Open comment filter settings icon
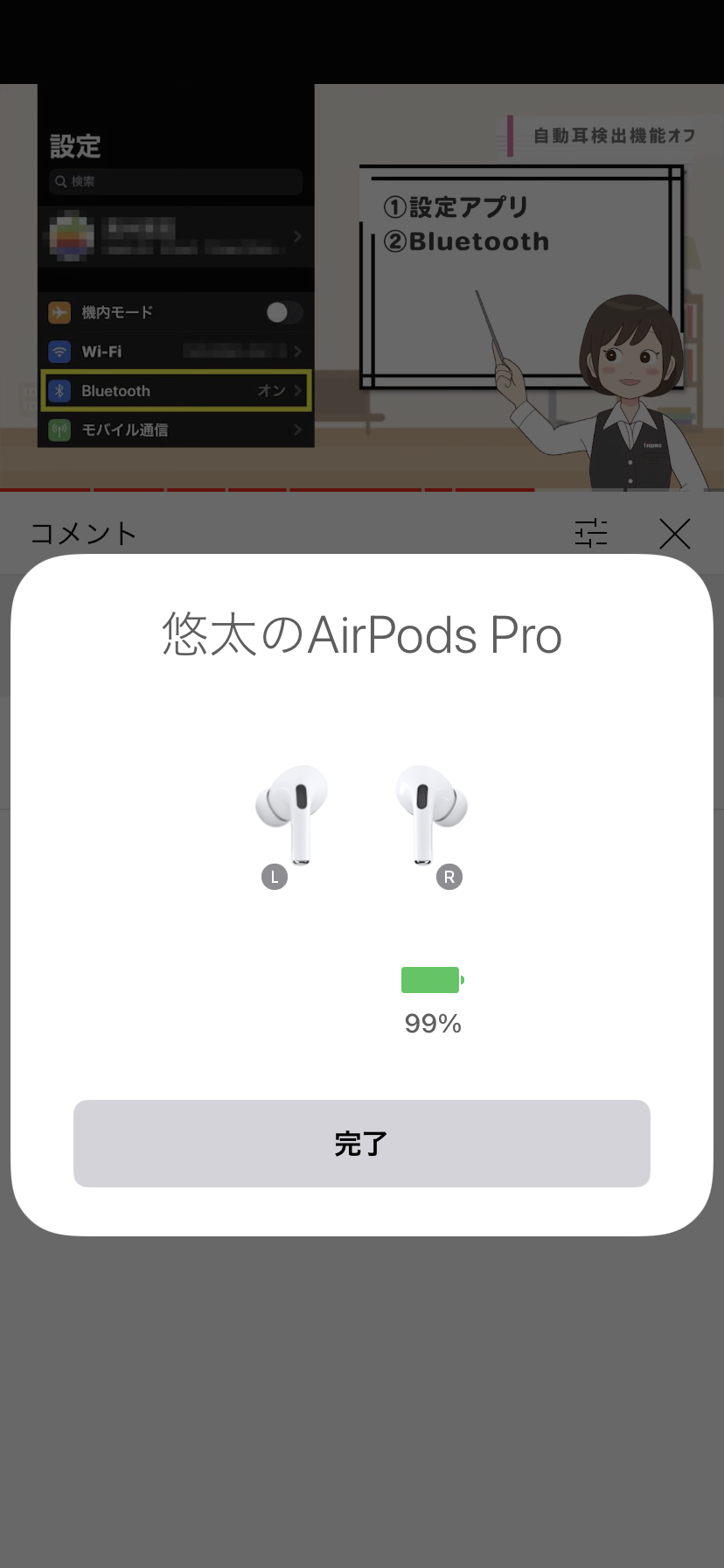Screen dimensions: 724x1568 pos(591,533)
